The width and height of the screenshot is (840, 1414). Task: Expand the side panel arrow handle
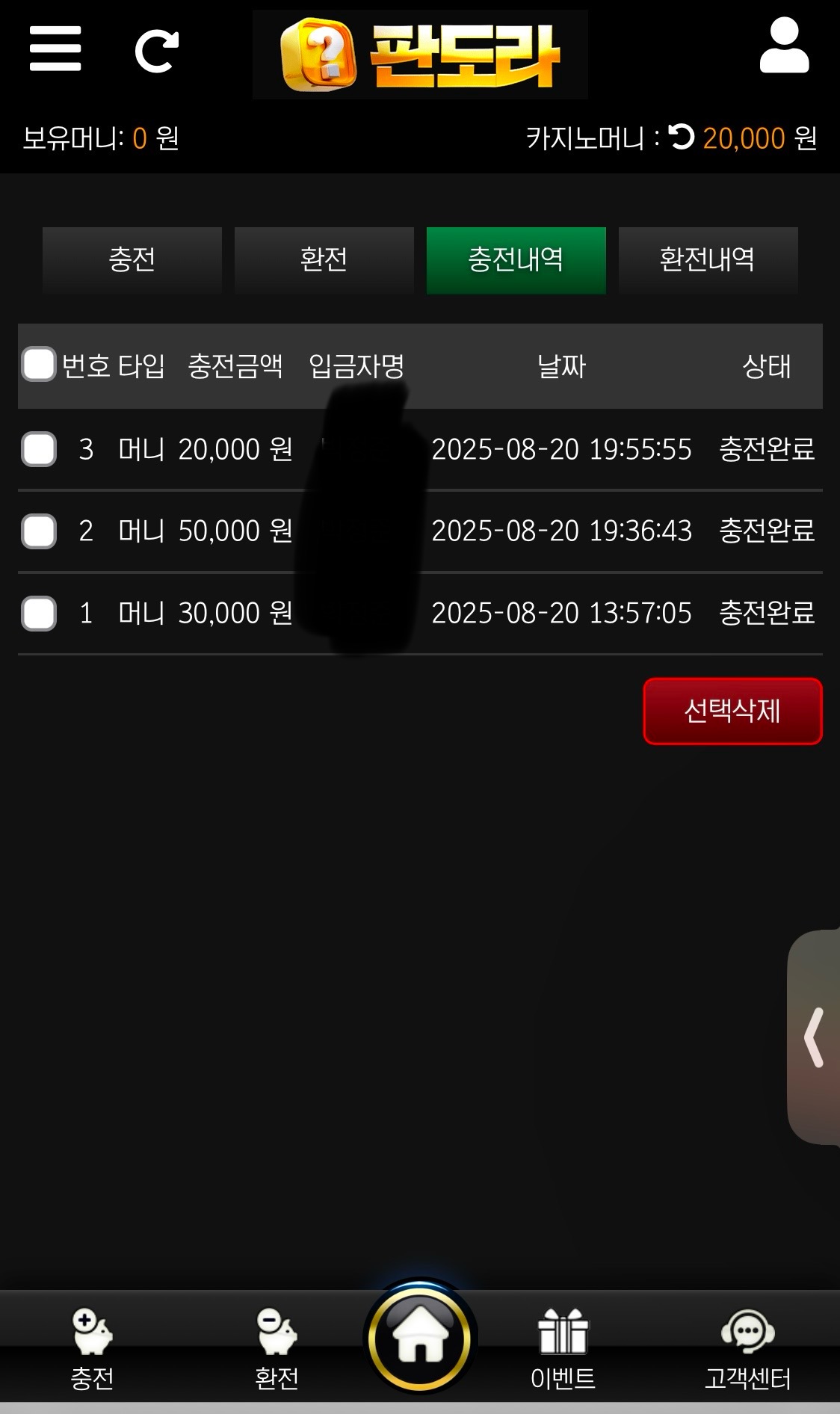point(815,1037)
